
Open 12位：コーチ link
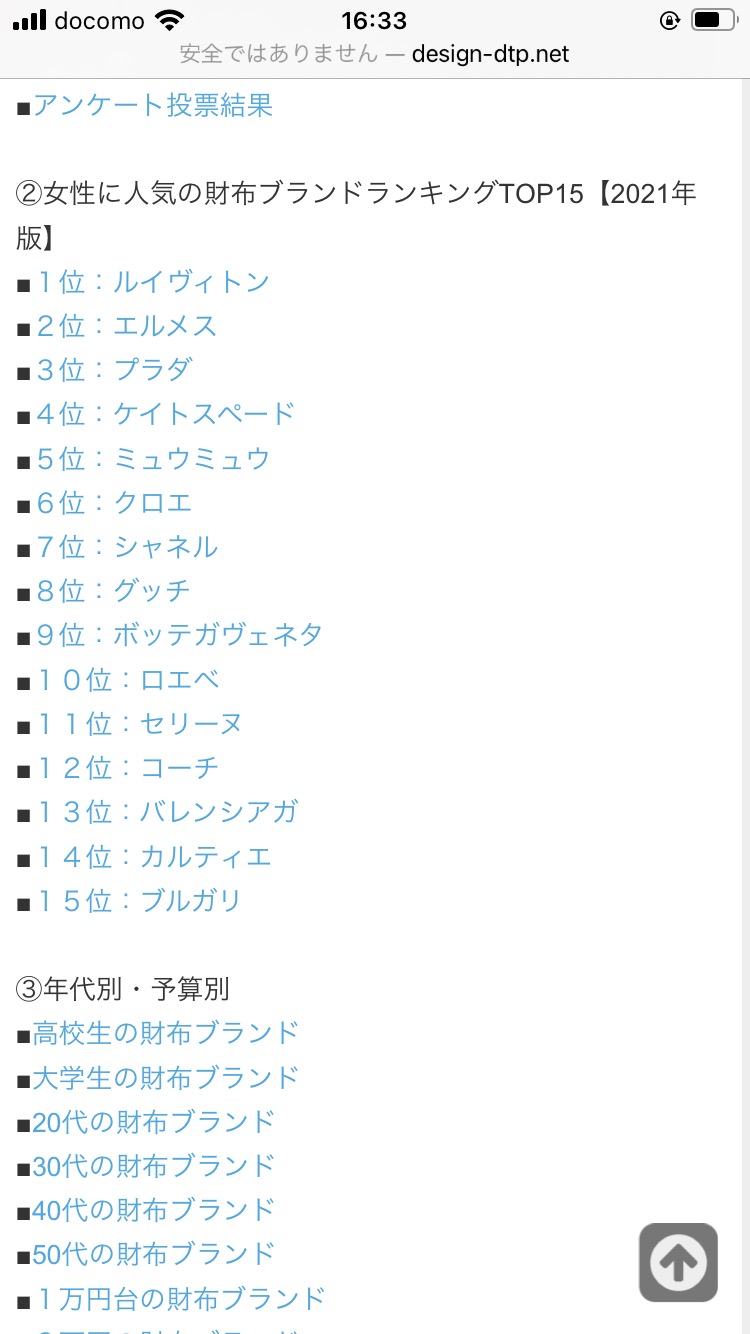click(127, 768)
